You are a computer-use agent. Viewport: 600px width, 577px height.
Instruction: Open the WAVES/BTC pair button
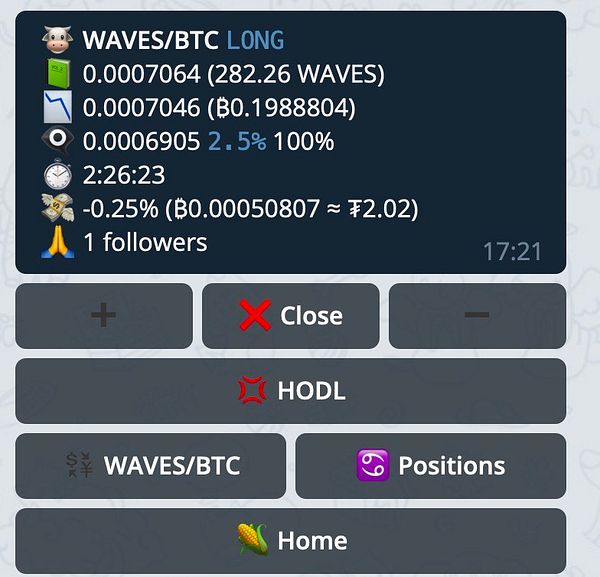[151, 466]
